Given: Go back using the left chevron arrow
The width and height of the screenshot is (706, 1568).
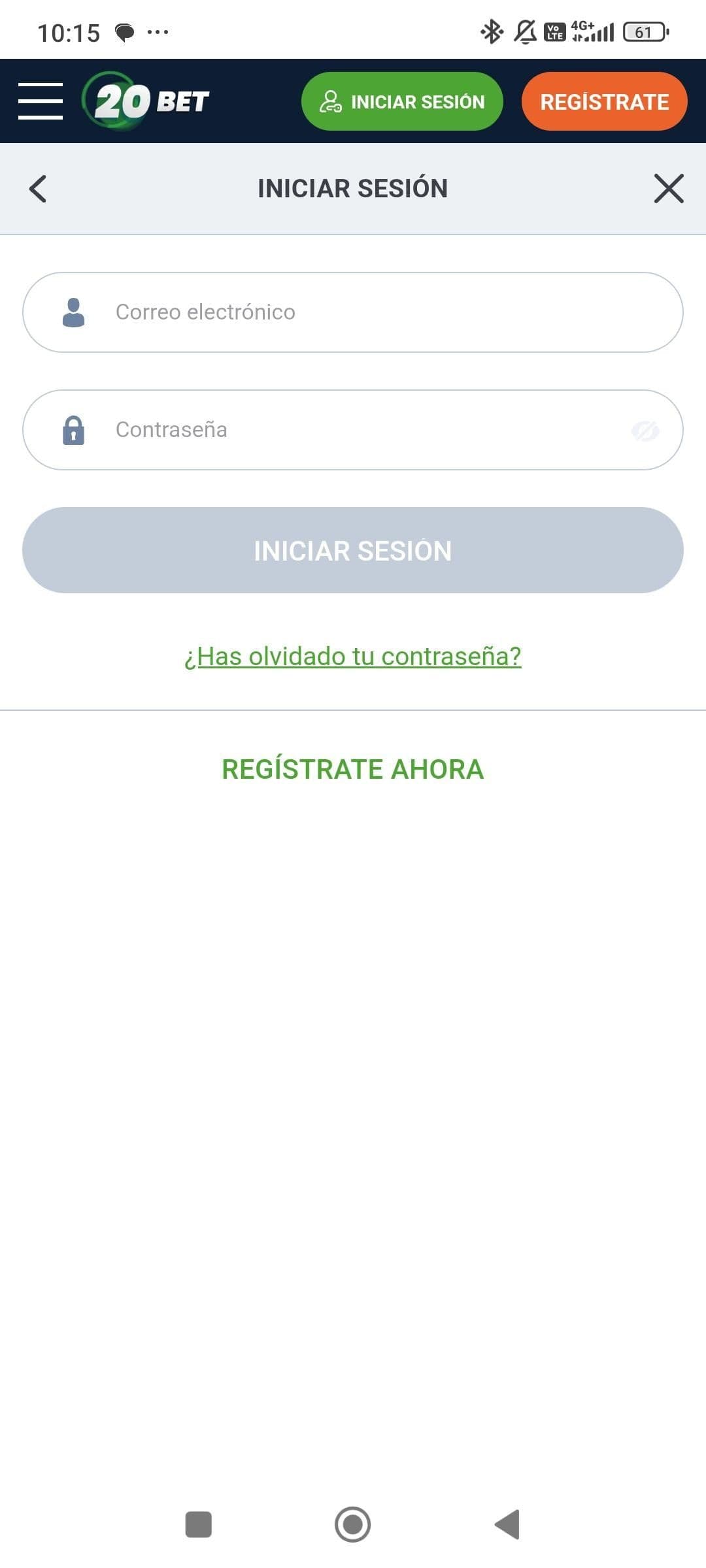Looking at the screenshot, I should point(38,189).
